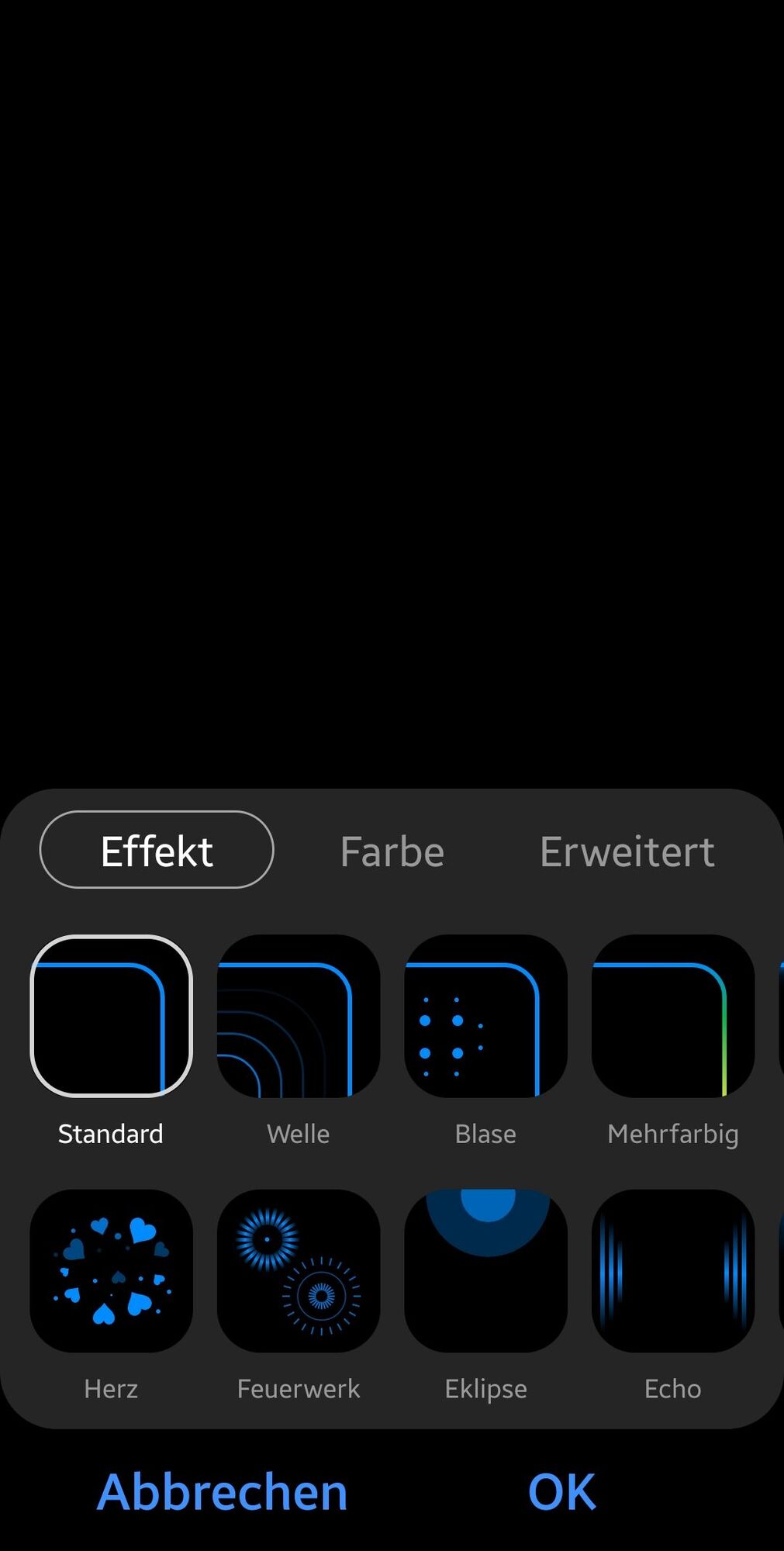This screenshot has height=1551, width=784.
Task: Choose the Standard edge lighting effect
Action: (x=111, y=1016)
